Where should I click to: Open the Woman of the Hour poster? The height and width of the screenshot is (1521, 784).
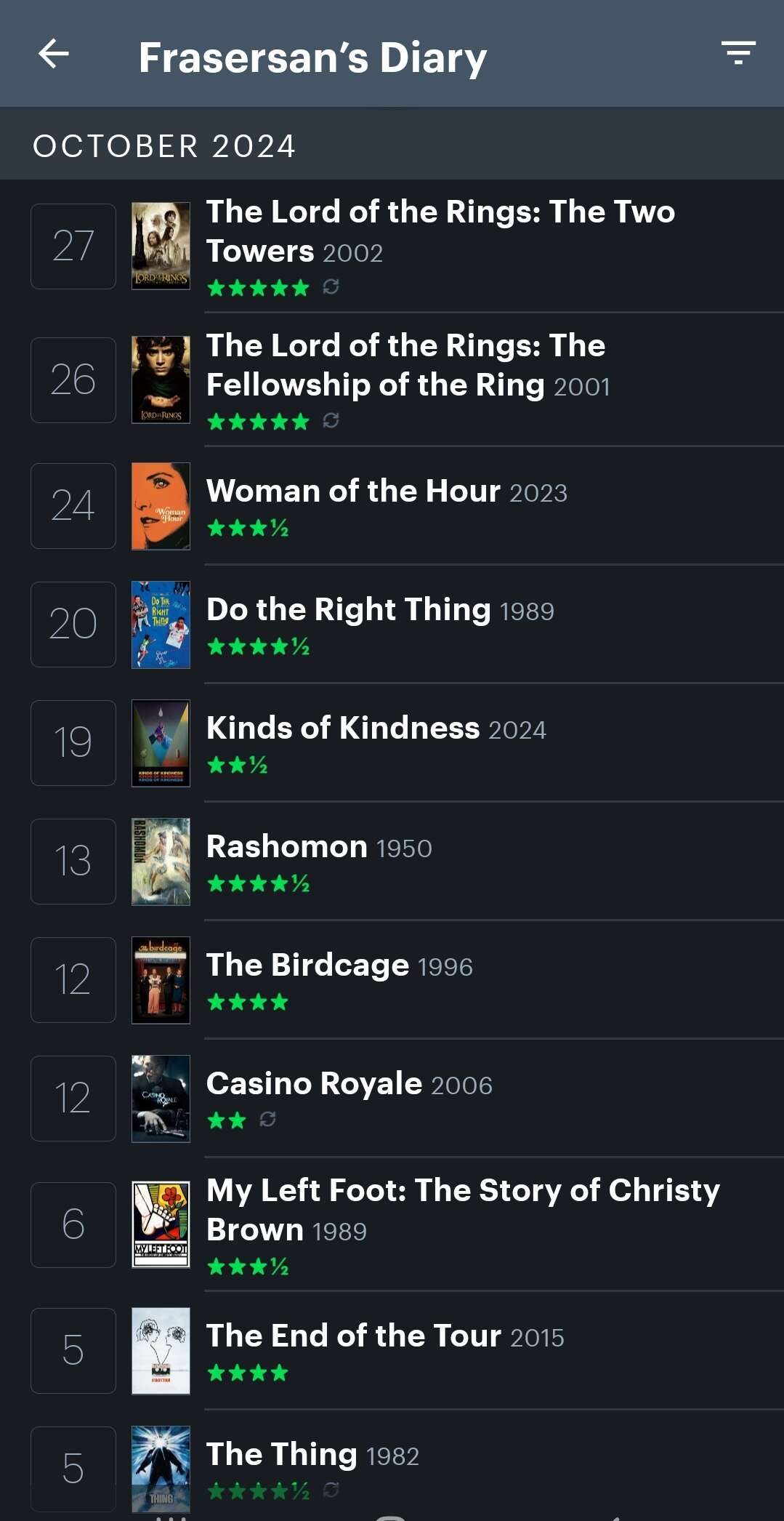click(x=160, y=505)
